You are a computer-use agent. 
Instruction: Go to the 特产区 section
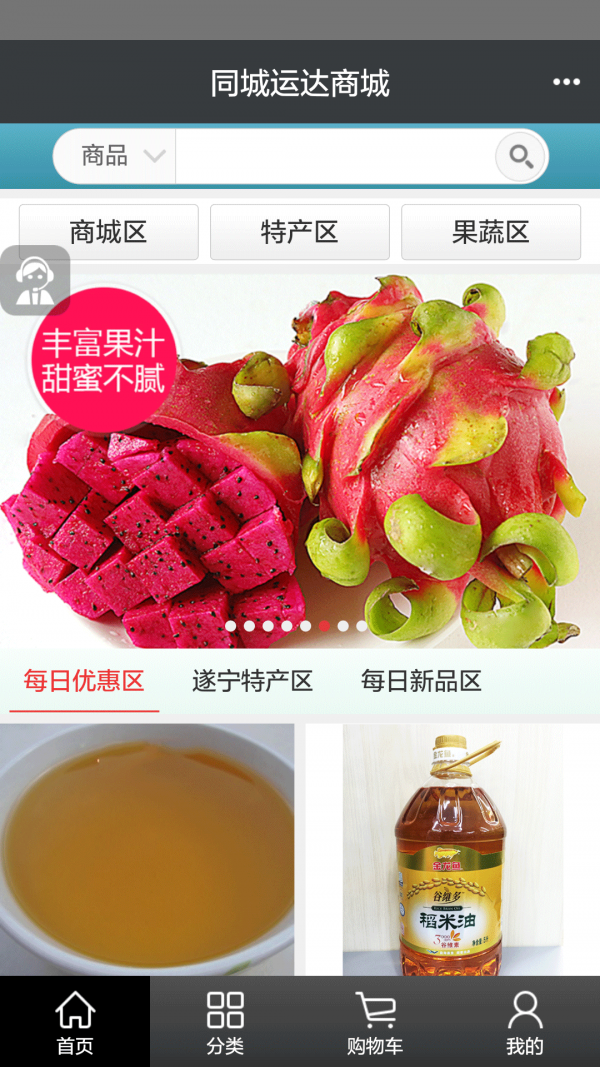coord(300,232)
